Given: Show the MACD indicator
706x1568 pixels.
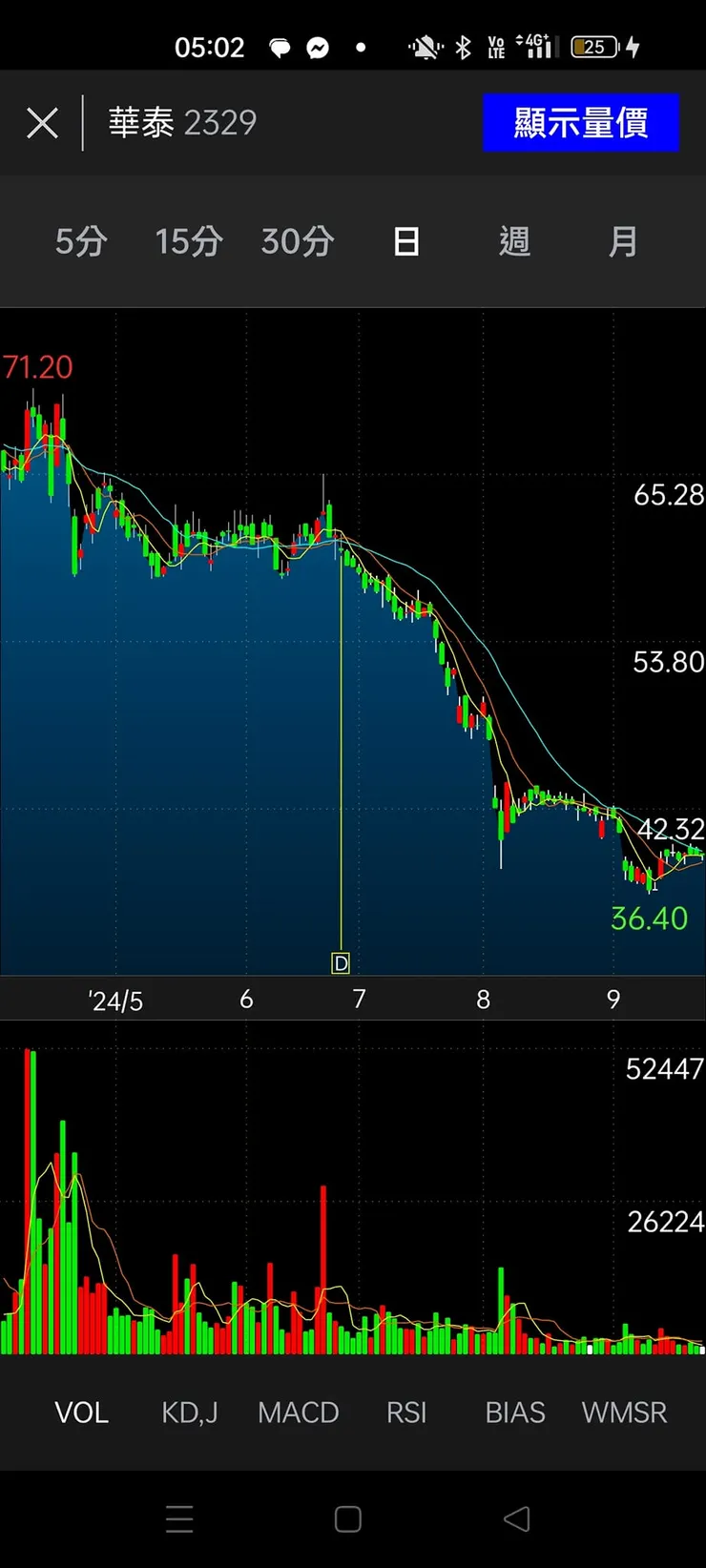Looking at the screenshot, I should tap(299, 1413).
